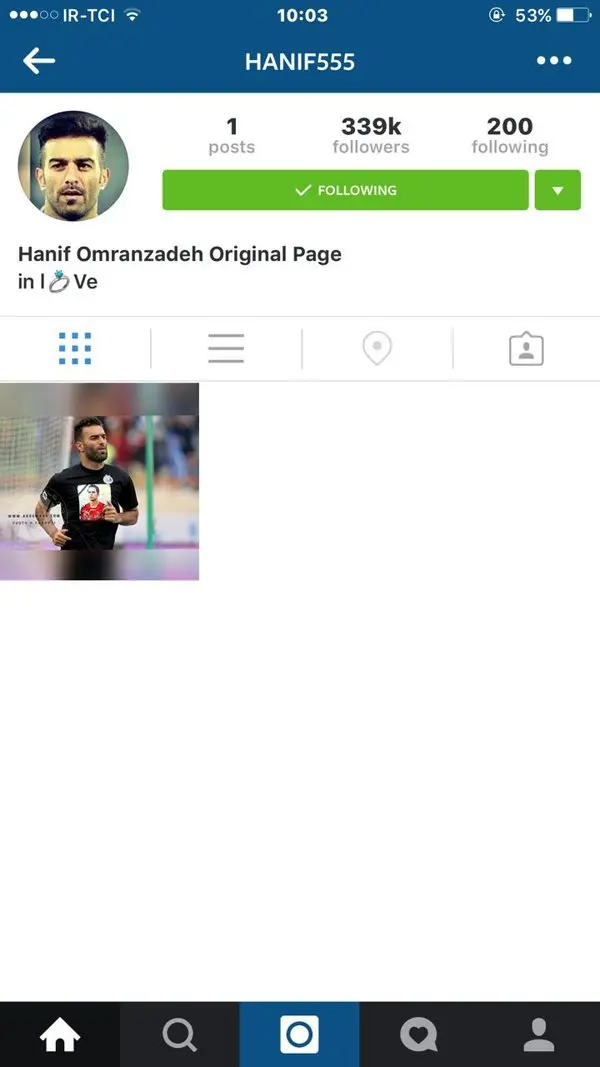Open the three-dot options menu
This screenshot has height=1067, width=600.
tap(553, 62)
